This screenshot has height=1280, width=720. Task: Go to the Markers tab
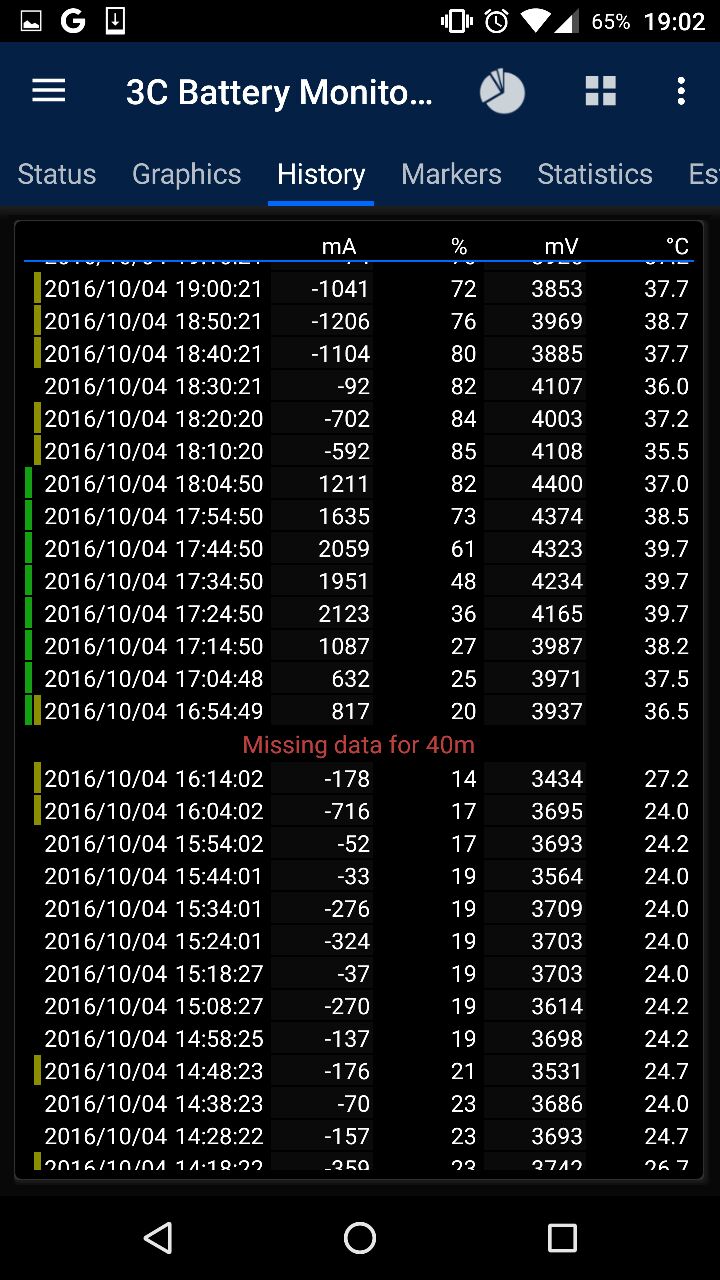click(x=451, y=174)
